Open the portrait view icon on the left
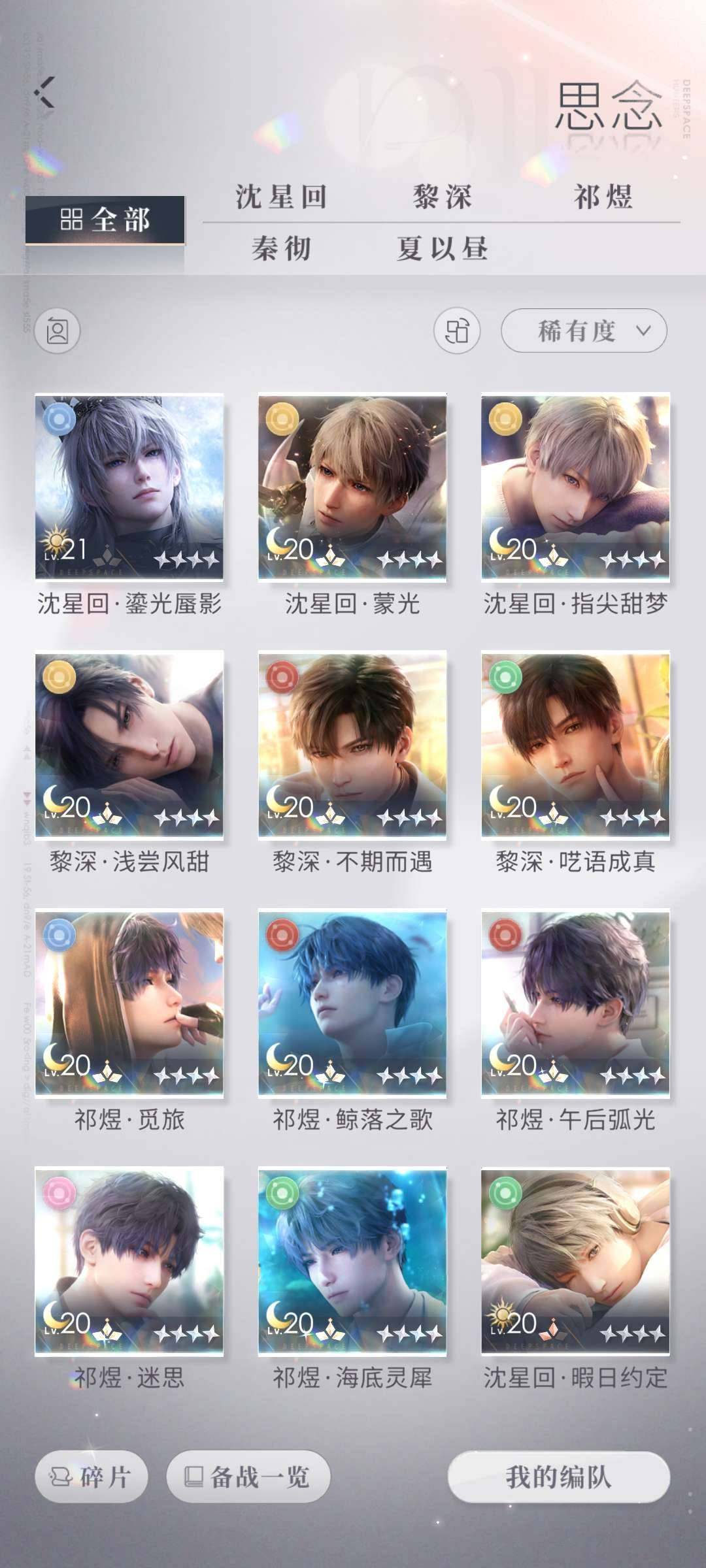The height and width of the screenshot is (1568, 706). 58,331
